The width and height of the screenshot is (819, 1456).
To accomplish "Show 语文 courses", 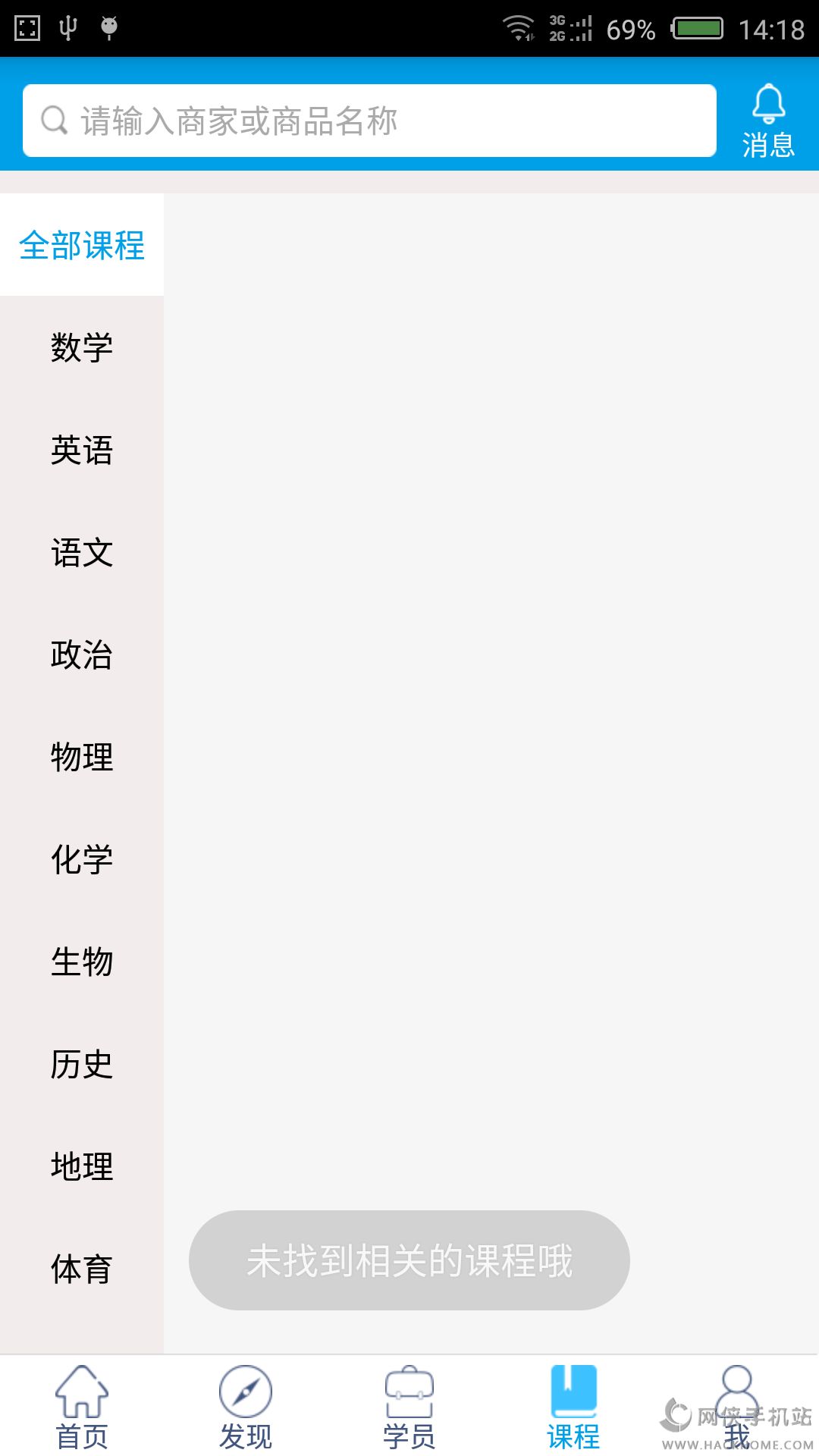I will pos(82,552).
